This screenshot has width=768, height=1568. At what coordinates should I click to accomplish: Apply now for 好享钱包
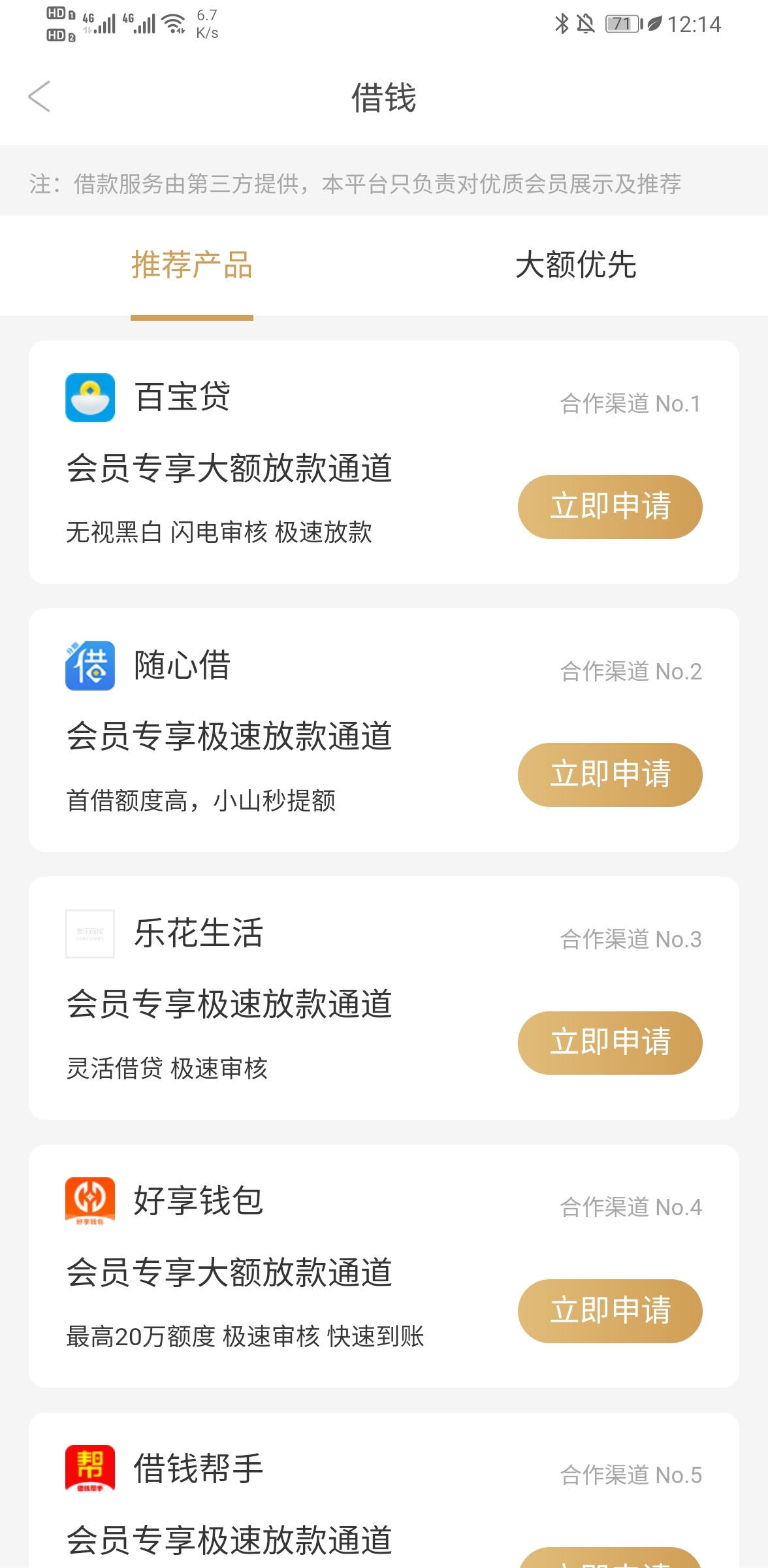(610, 1311)
